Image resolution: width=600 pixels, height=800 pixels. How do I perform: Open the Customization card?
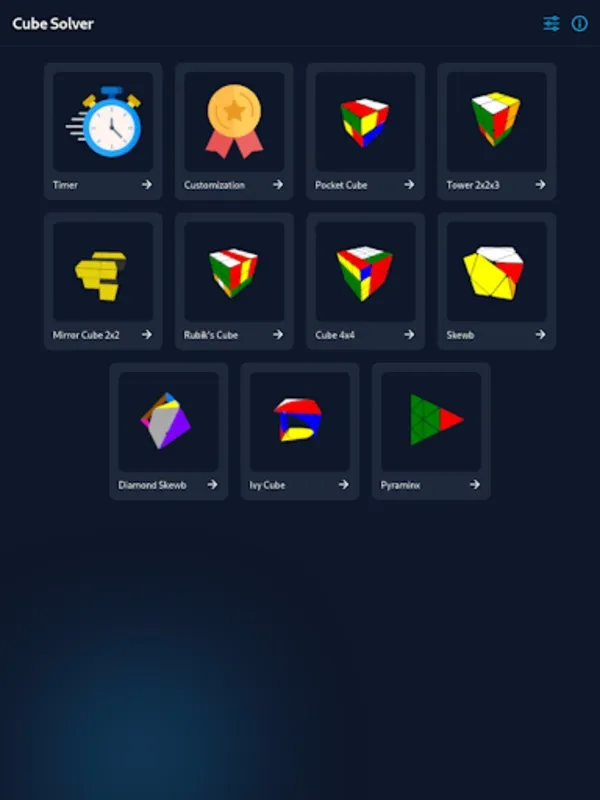click(x=234, y=131)
